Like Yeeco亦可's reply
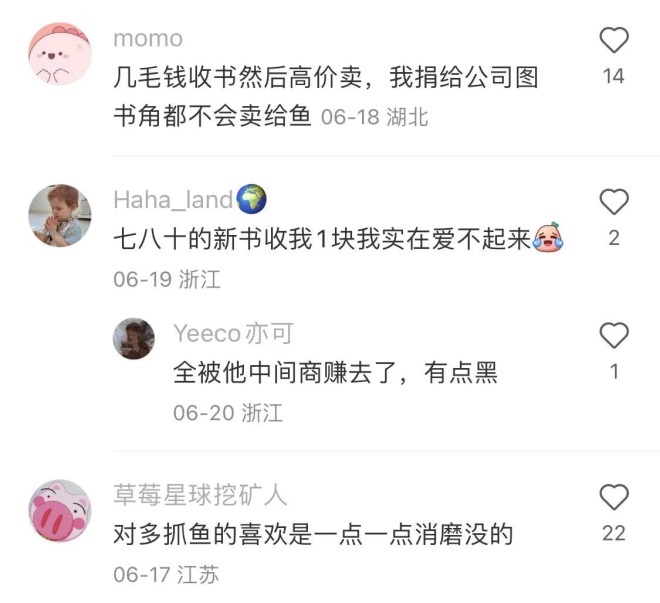660x603 pixels. point(613,335)
